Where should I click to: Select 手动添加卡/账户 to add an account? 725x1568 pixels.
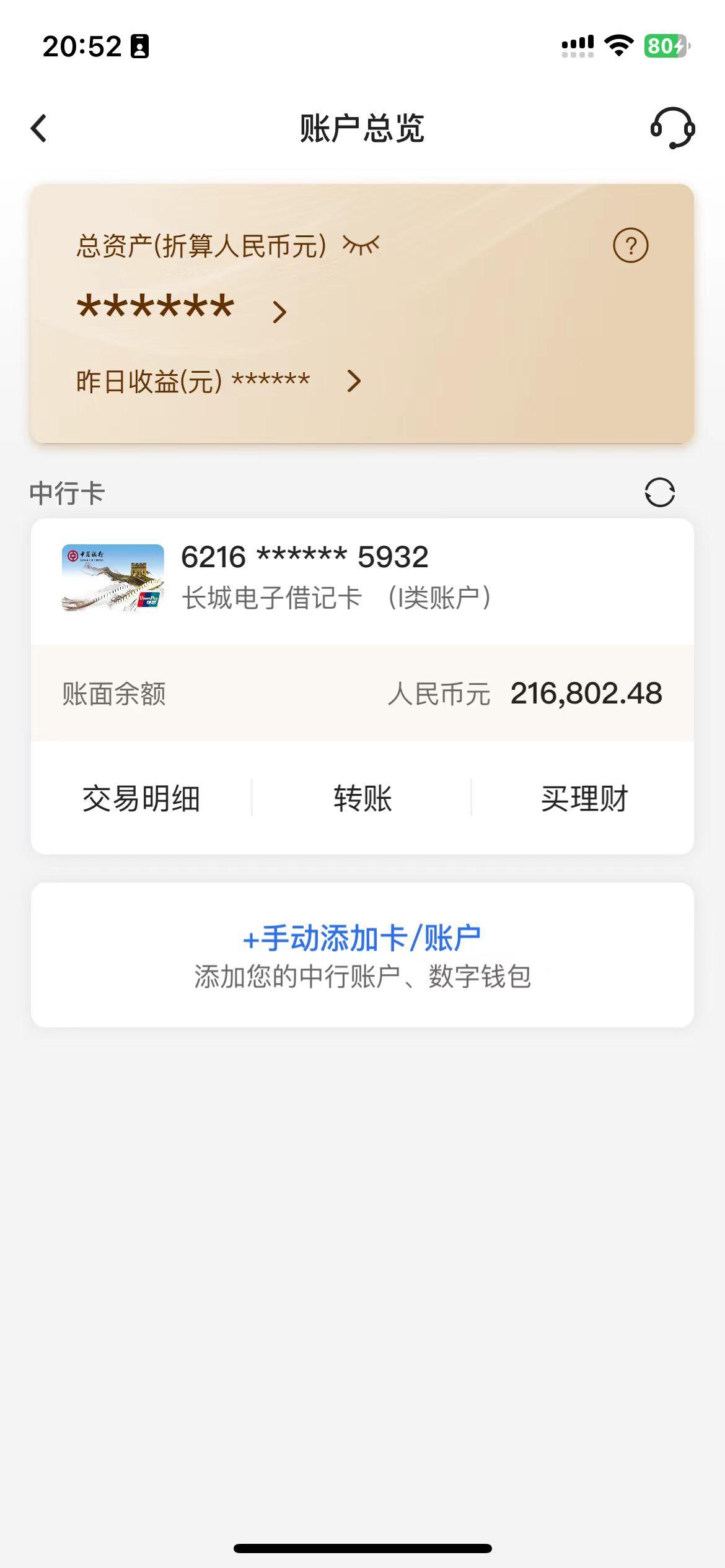(x=362, y=936)
